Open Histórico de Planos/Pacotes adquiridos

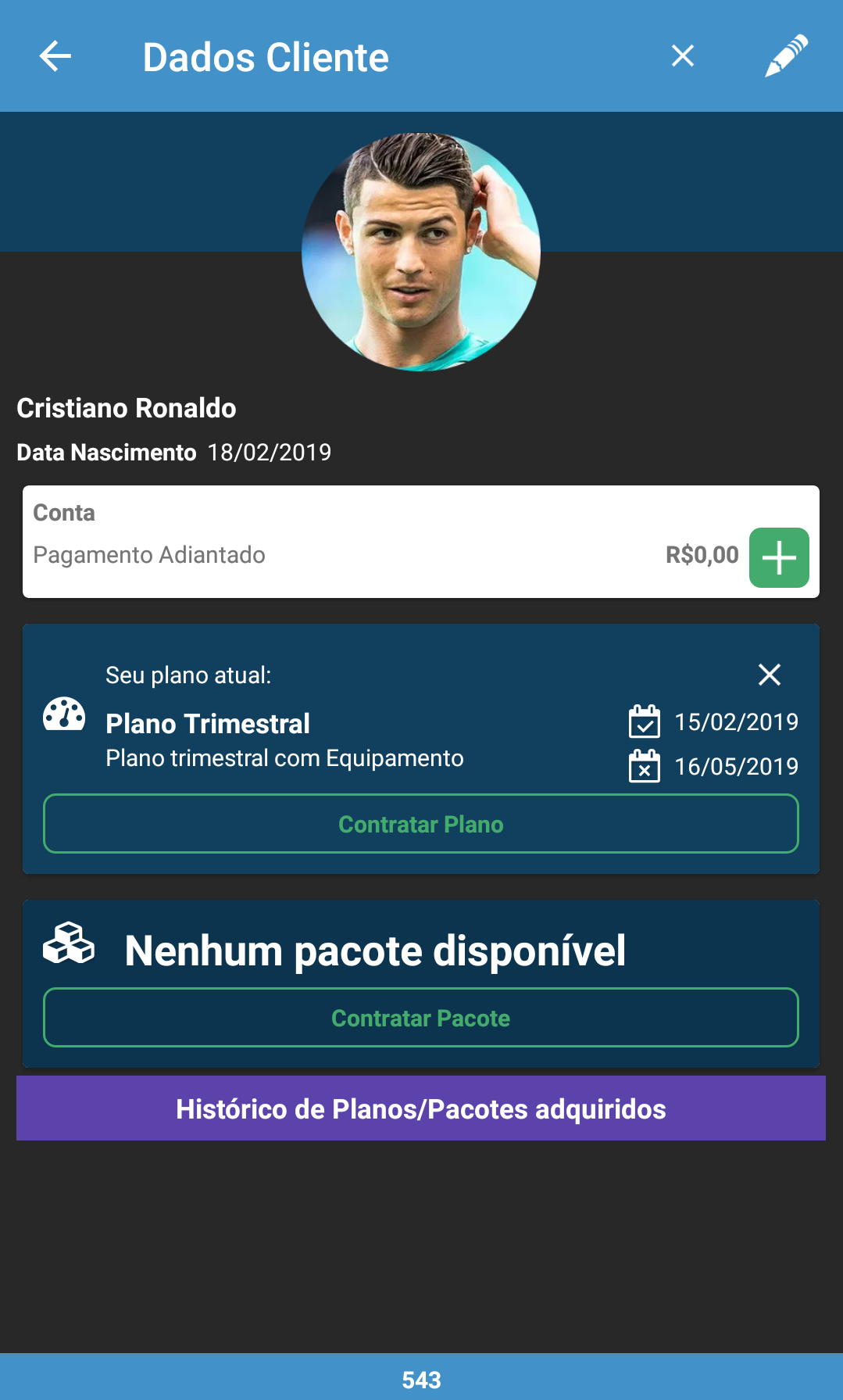click(x=420, y=1108)
